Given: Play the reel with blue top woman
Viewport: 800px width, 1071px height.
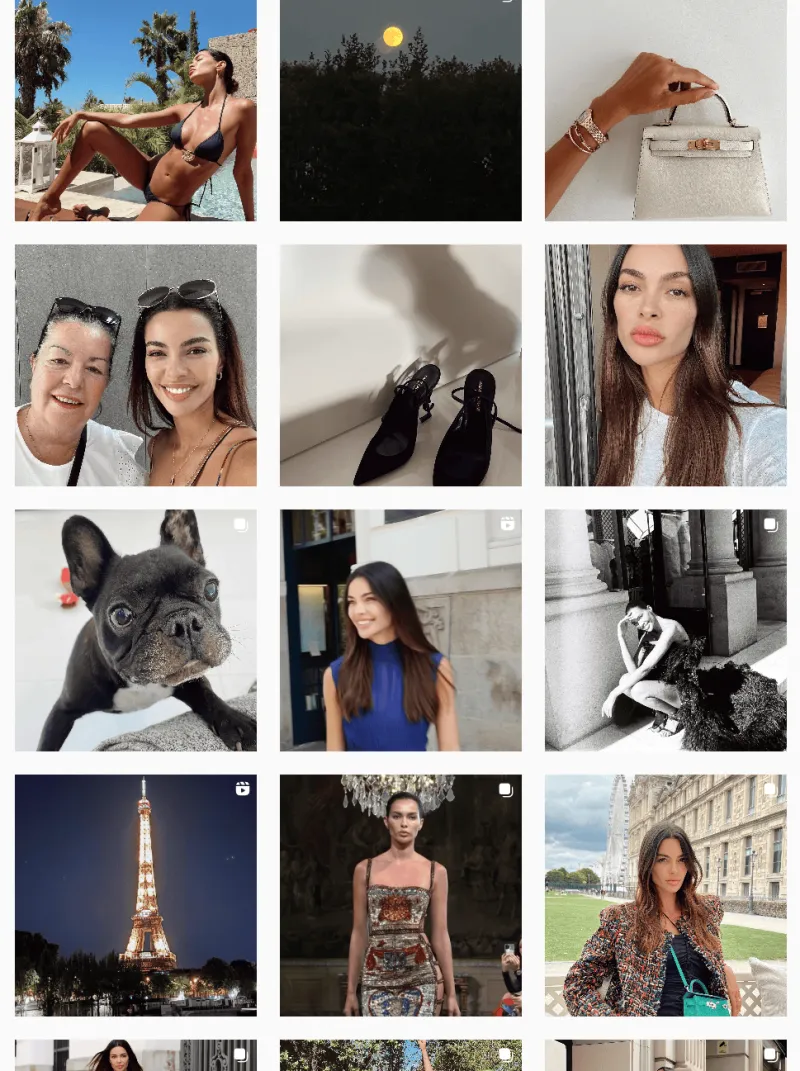Looking at the screenshot, I should [x=400, y=630].
